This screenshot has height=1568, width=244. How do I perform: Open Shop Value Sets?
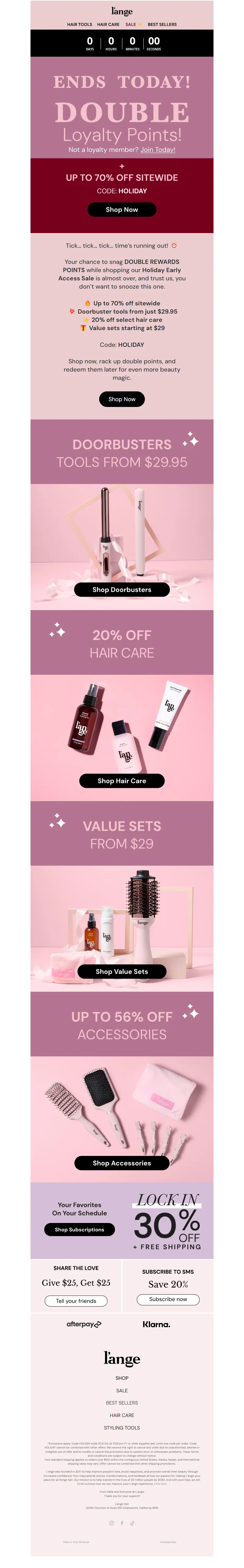[x=122, y=972]
